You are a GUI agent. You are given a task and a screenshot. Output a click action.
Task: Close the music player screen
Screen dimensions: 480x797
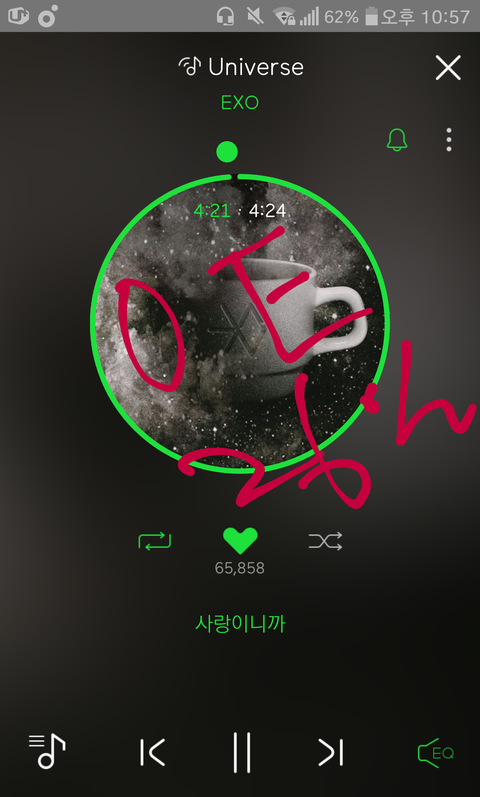point(448,68)
